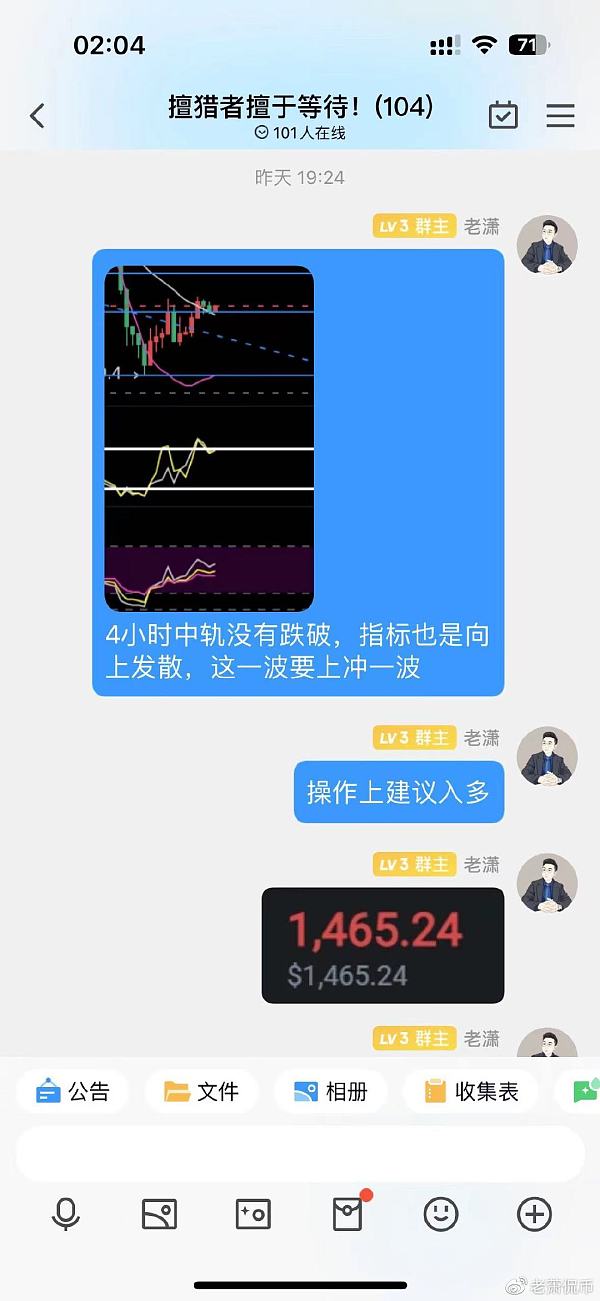Open the camera capture icon
Image resolution: width=600 pixels, height=1301 pixels.
tap(253, 1214)
